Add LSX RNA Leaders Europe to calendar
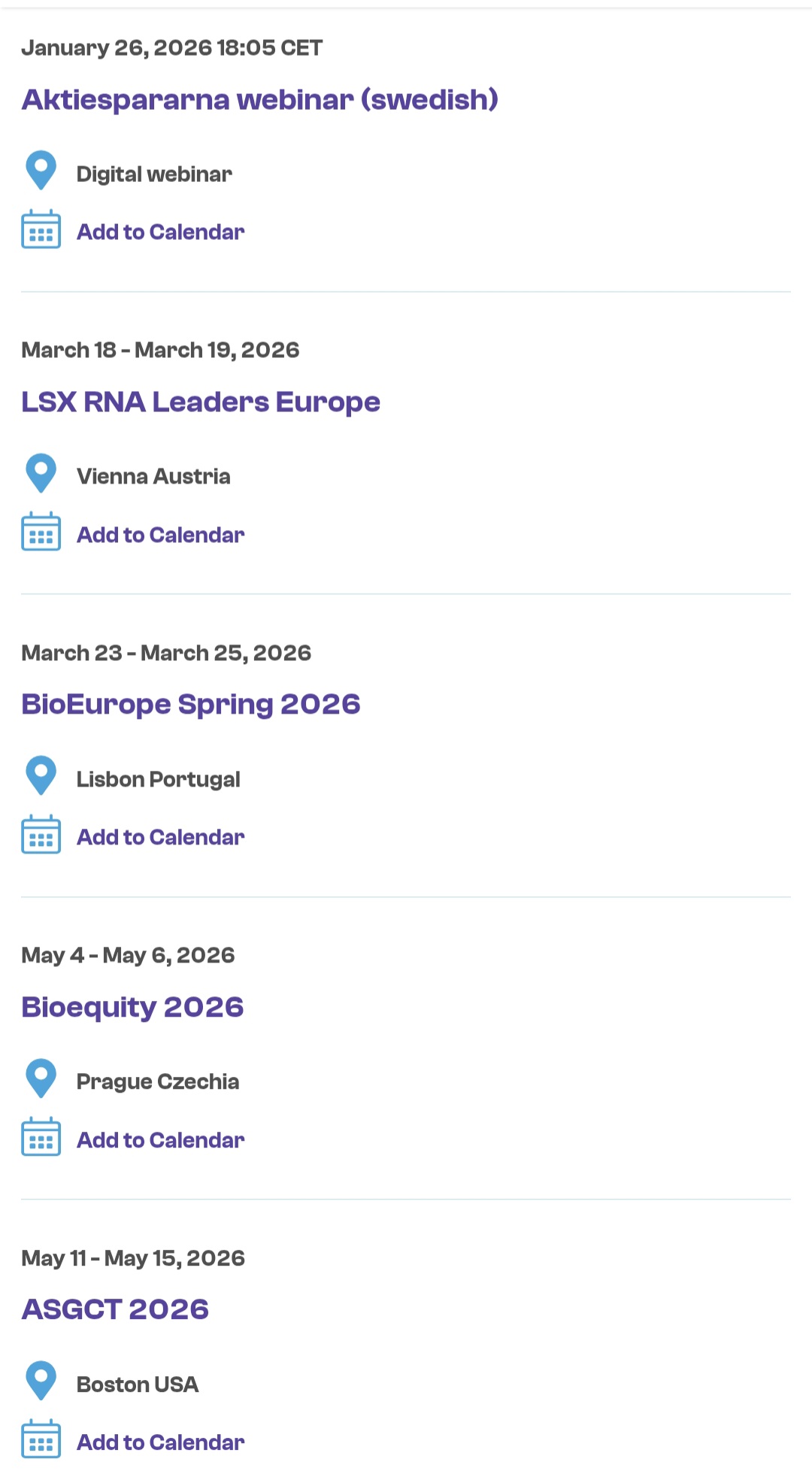812x1477 pixels. (x=160, y=535)
